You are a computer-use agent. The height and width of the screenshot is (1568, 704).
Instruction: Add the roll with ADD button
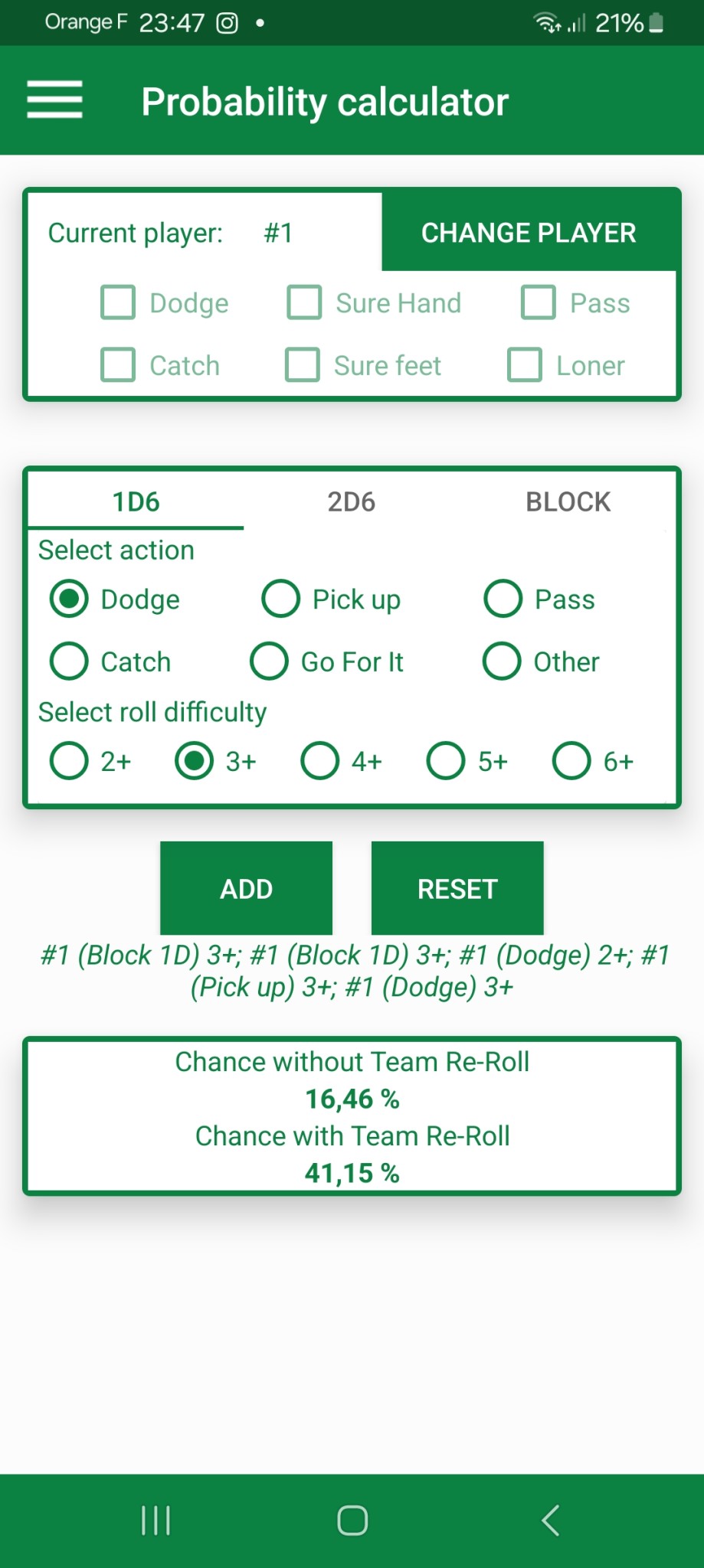click(x=246, y=888)
